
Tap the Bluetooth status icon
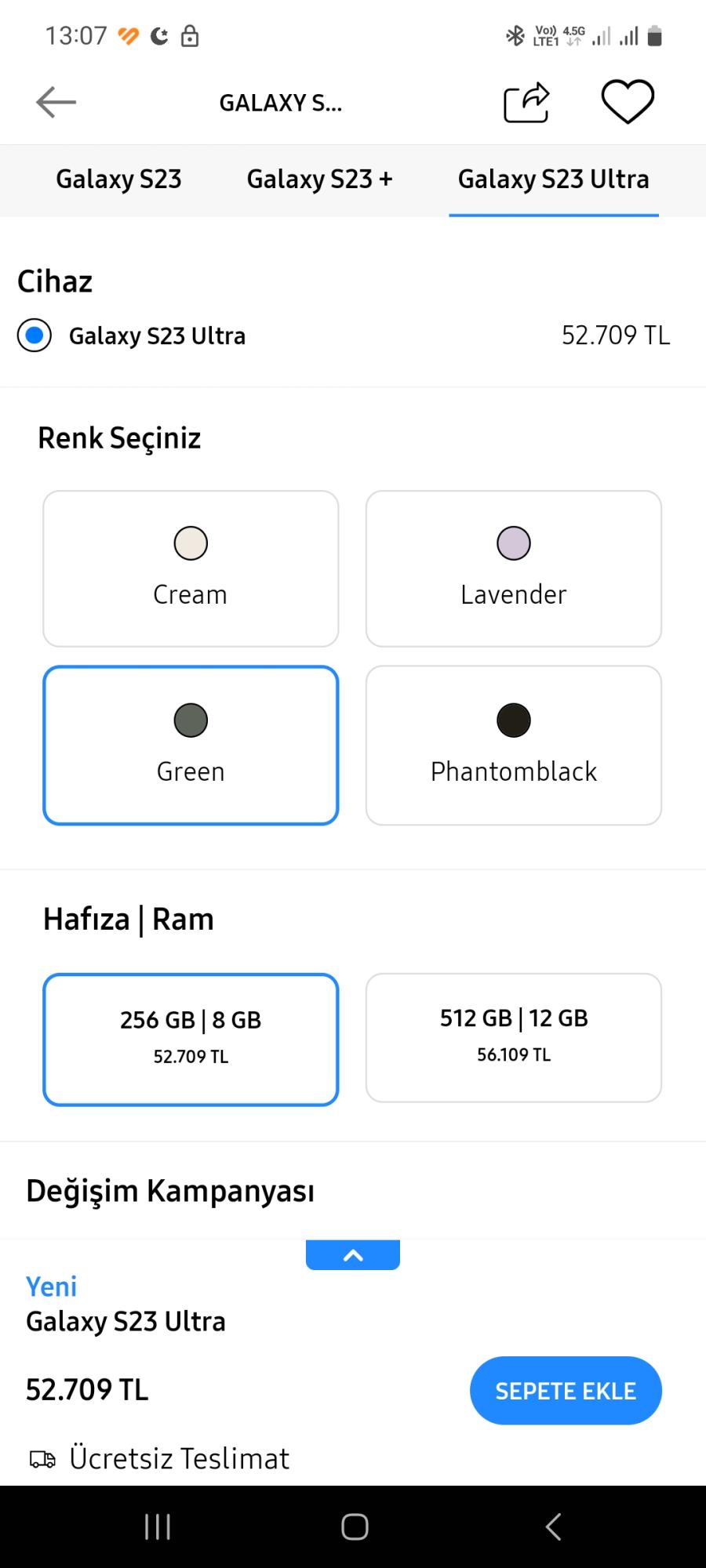[515, 35]
